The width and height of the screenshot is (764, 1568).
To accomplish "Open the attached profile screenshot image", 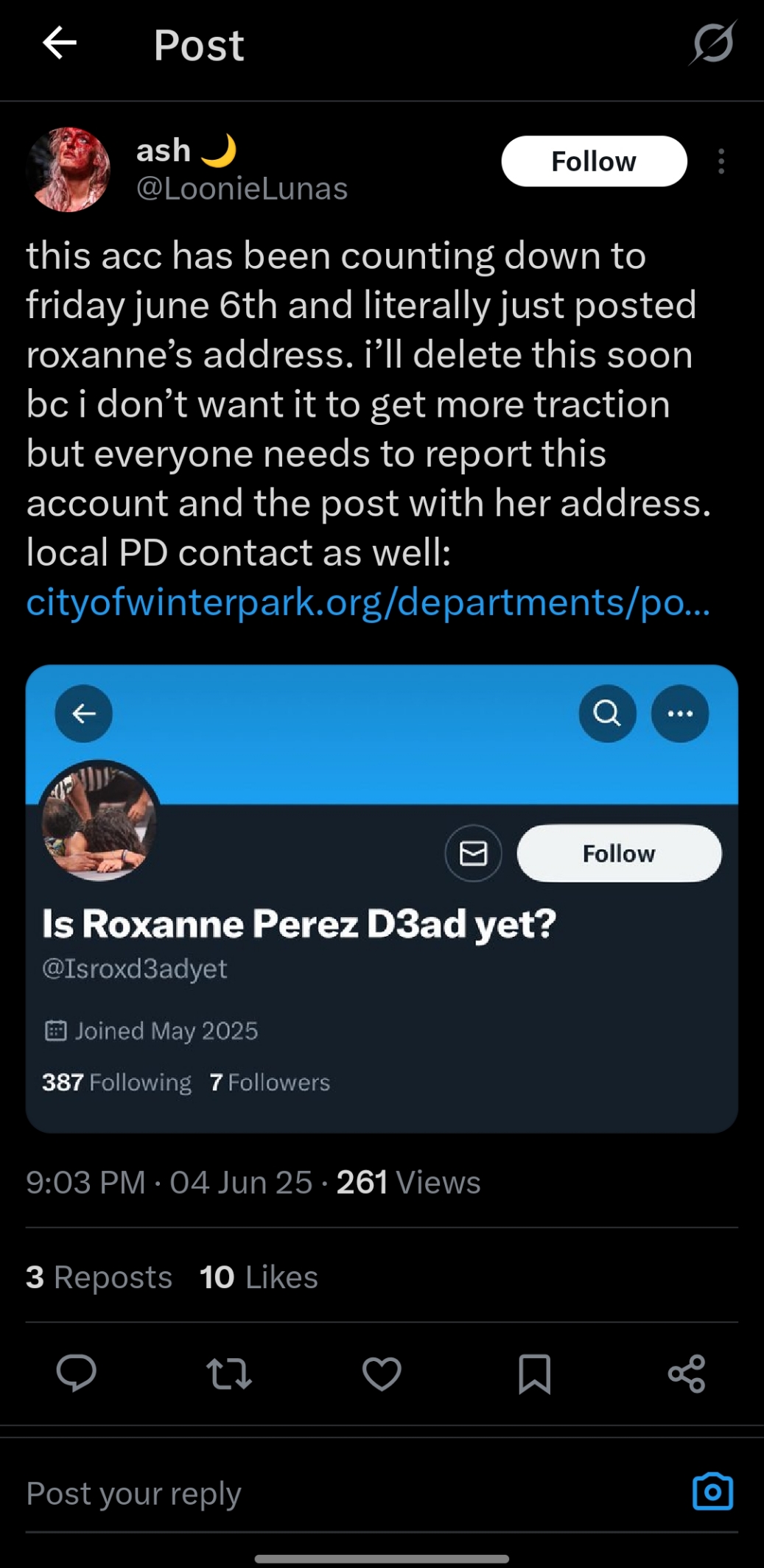I will tap(382, 899).
